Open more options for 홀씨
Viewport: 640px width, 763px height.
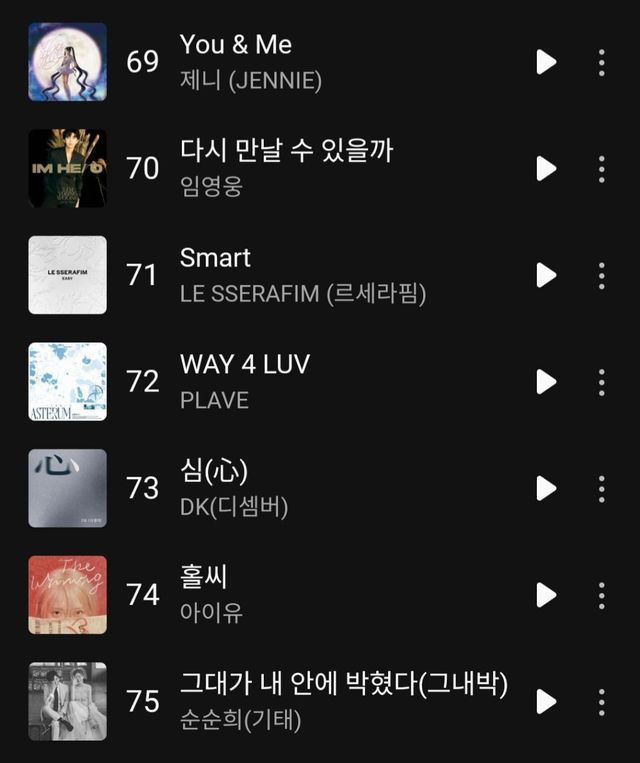point(602,595)
